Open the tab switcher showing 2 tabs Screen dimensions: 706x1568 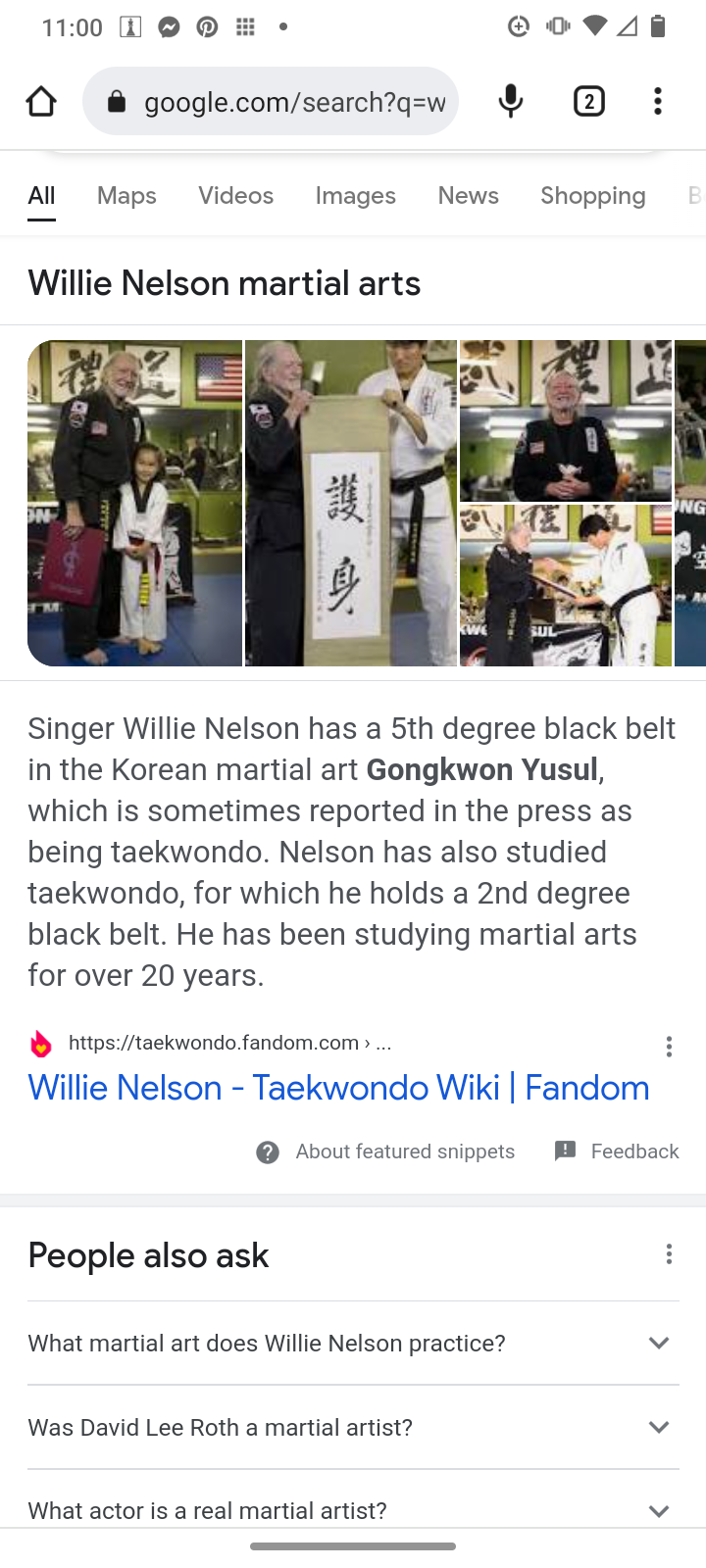(588, 101)
